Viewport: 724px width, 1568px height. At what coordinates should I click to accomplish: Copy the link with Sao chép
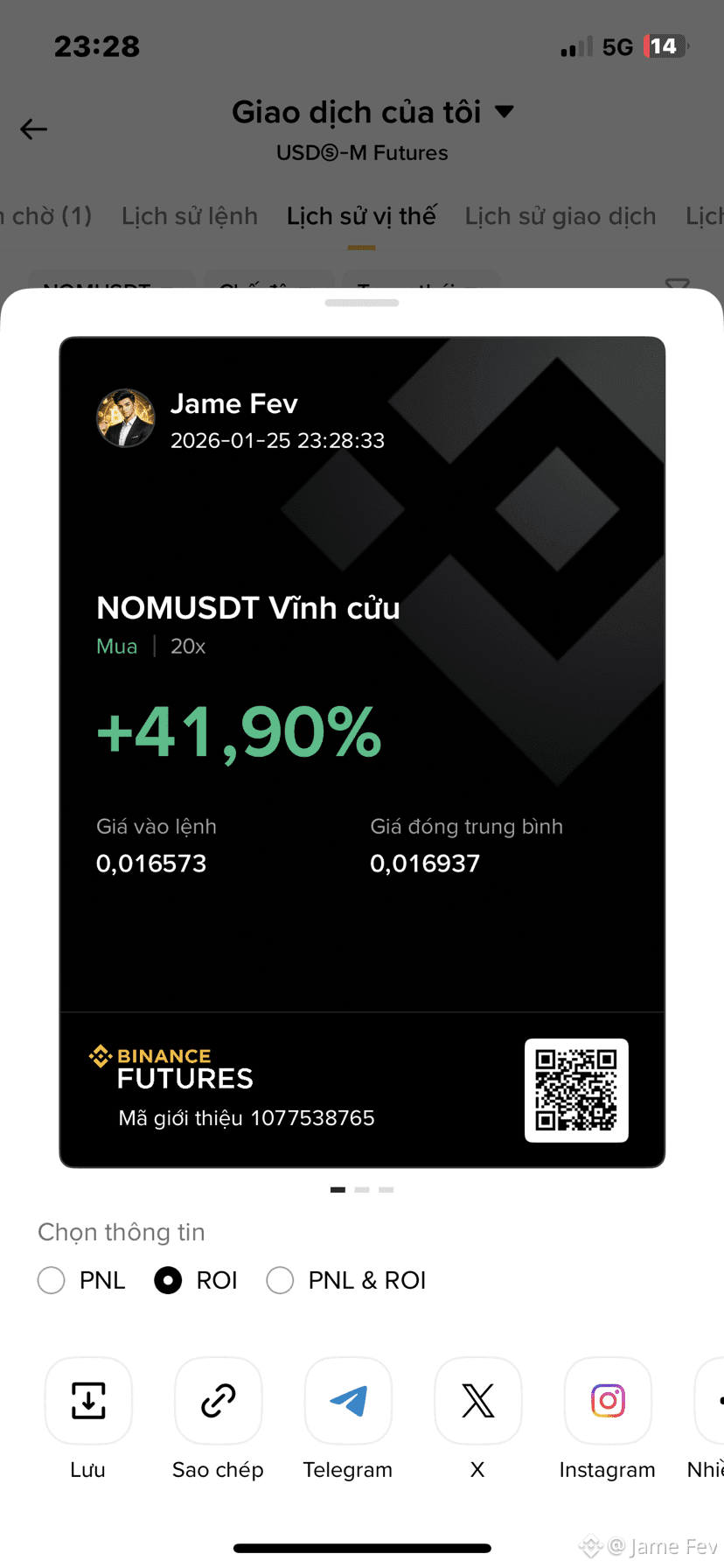[x=218, y=1401]
